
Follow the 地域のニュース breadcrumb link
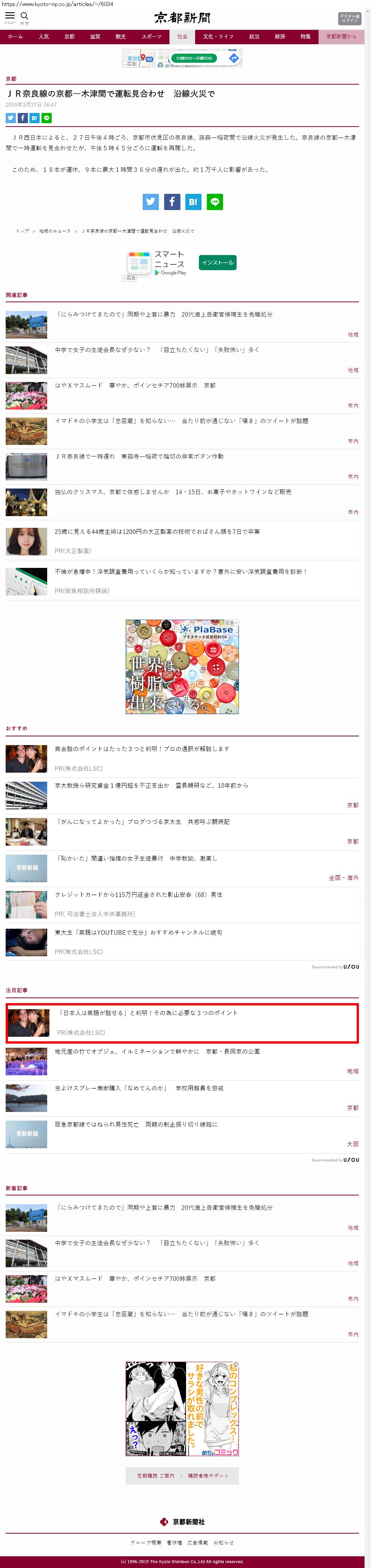(55, 231)
